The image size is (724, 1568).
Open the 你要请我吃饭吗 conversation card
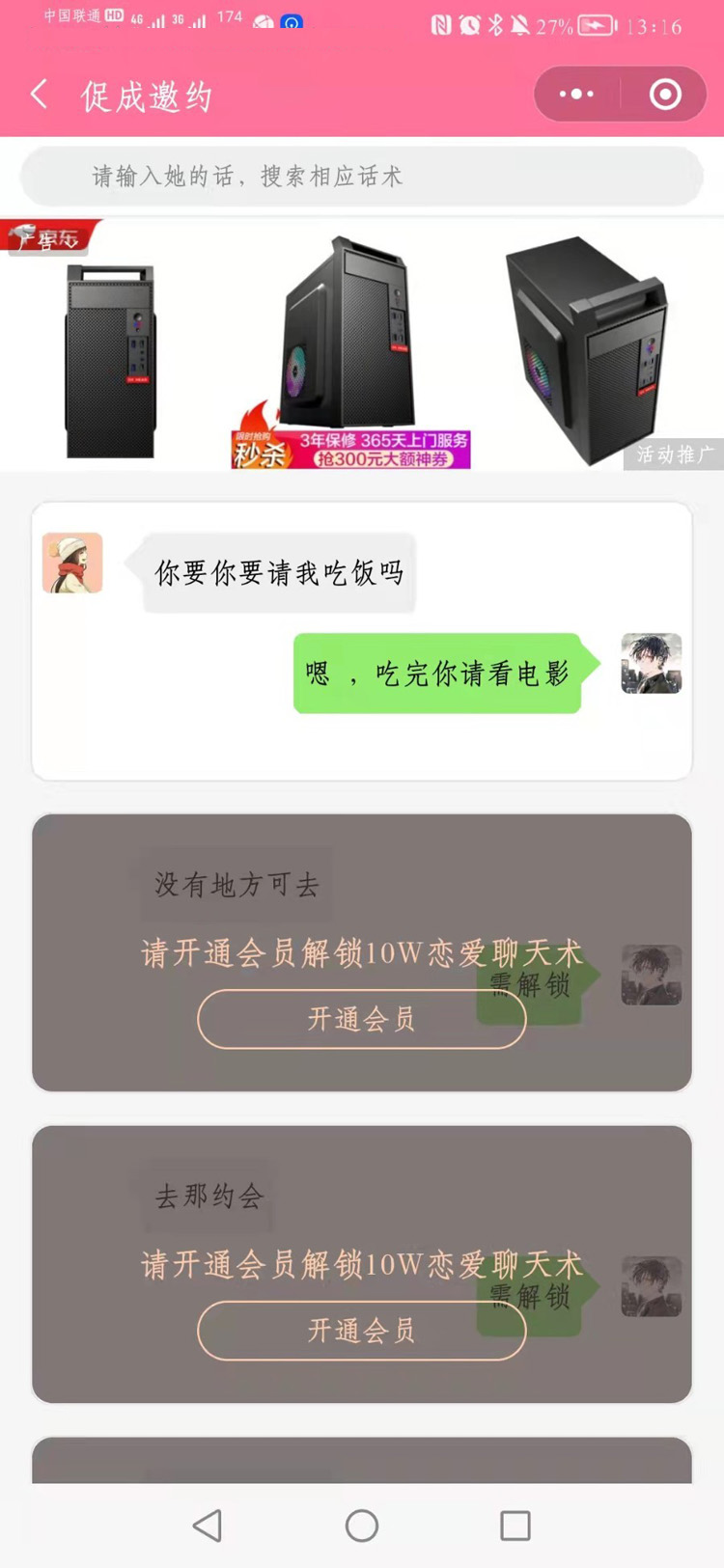click(361, 641)
